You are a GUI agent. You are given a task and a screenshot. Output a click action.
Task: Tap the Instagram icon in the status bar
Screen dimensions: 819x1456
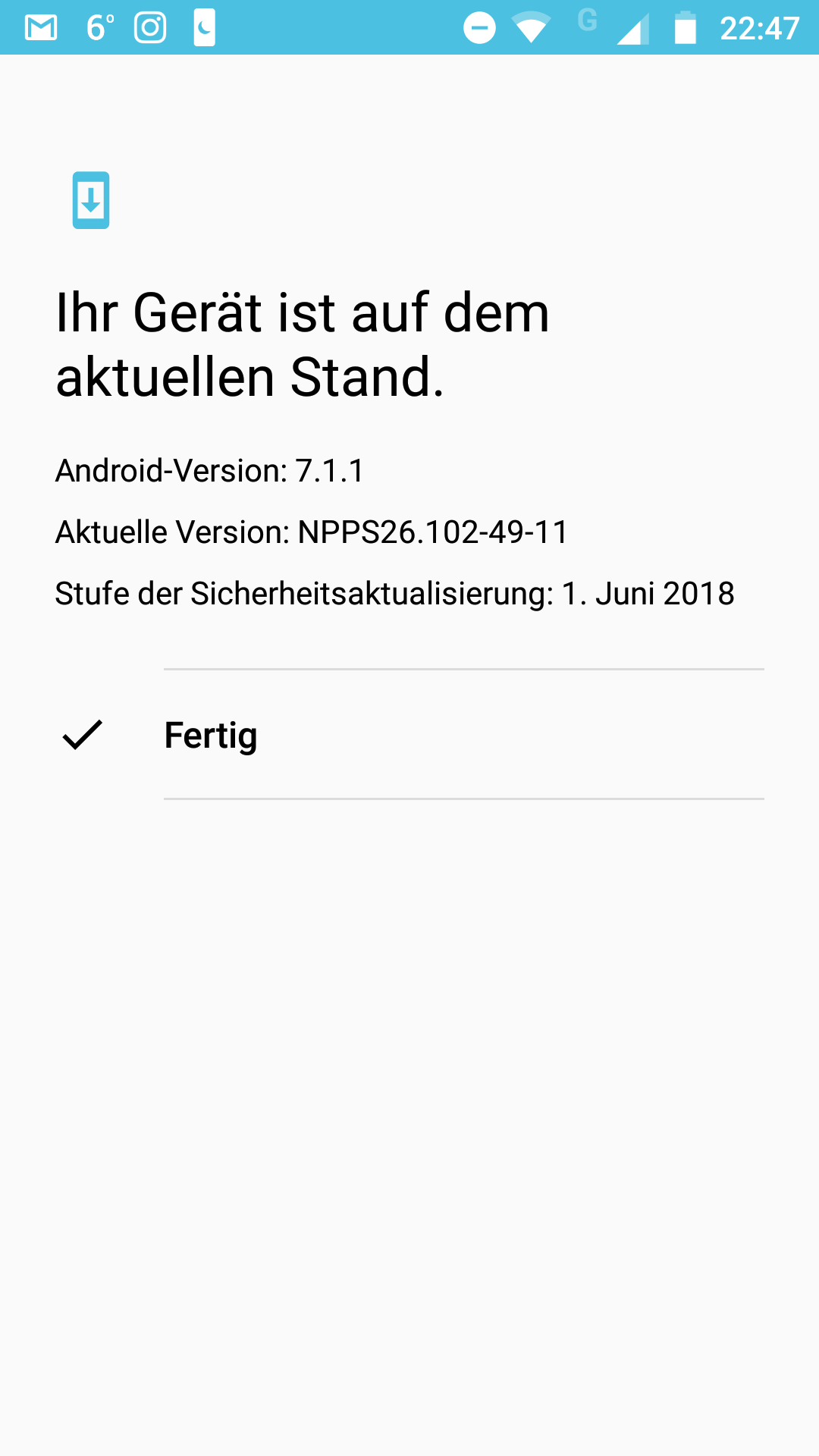149,27
